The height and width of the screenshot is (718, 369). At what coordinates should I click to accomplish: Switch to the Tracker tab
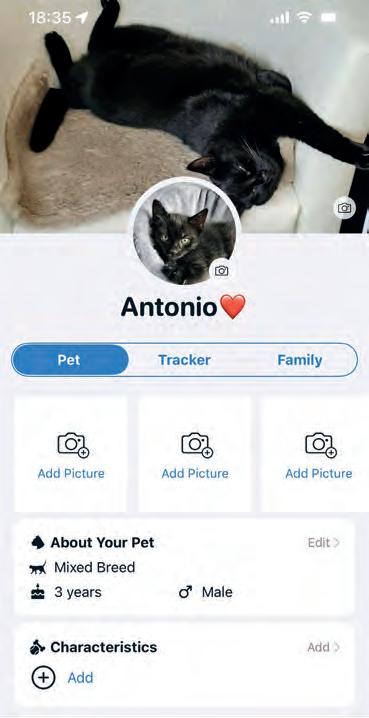point(184,360)
